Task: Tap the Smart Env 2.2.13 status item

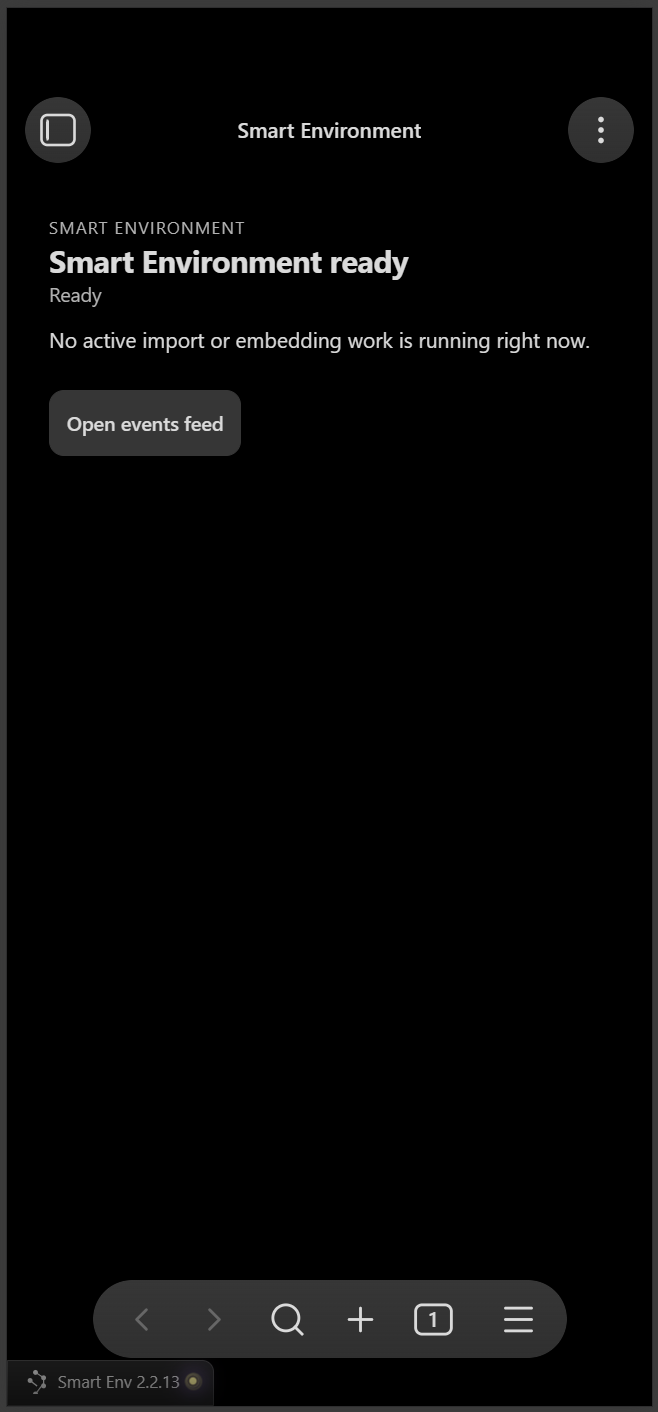Action: 110,1382
